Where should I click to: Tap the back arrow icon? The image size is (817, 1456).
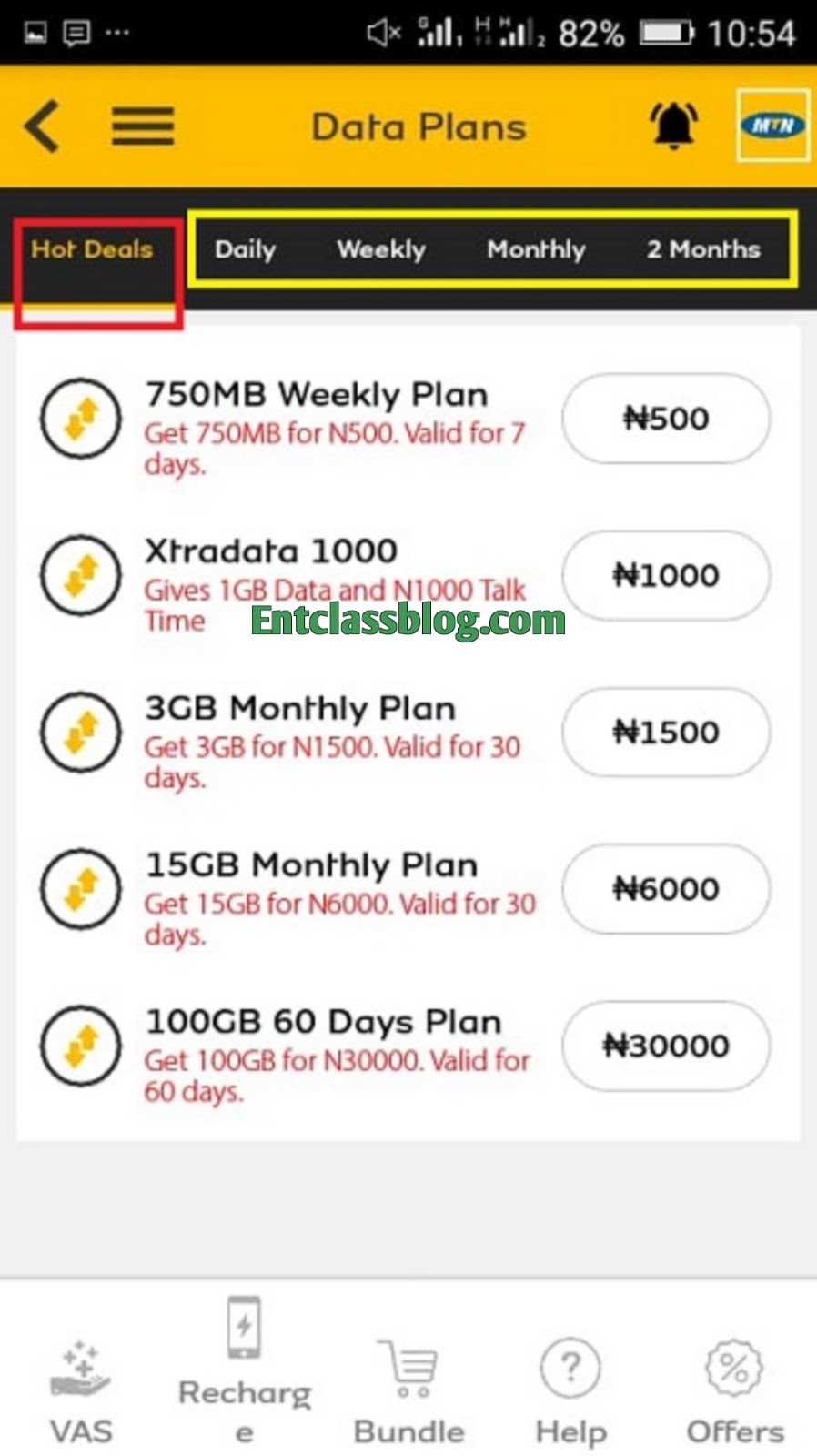click(x=40, y=126)
